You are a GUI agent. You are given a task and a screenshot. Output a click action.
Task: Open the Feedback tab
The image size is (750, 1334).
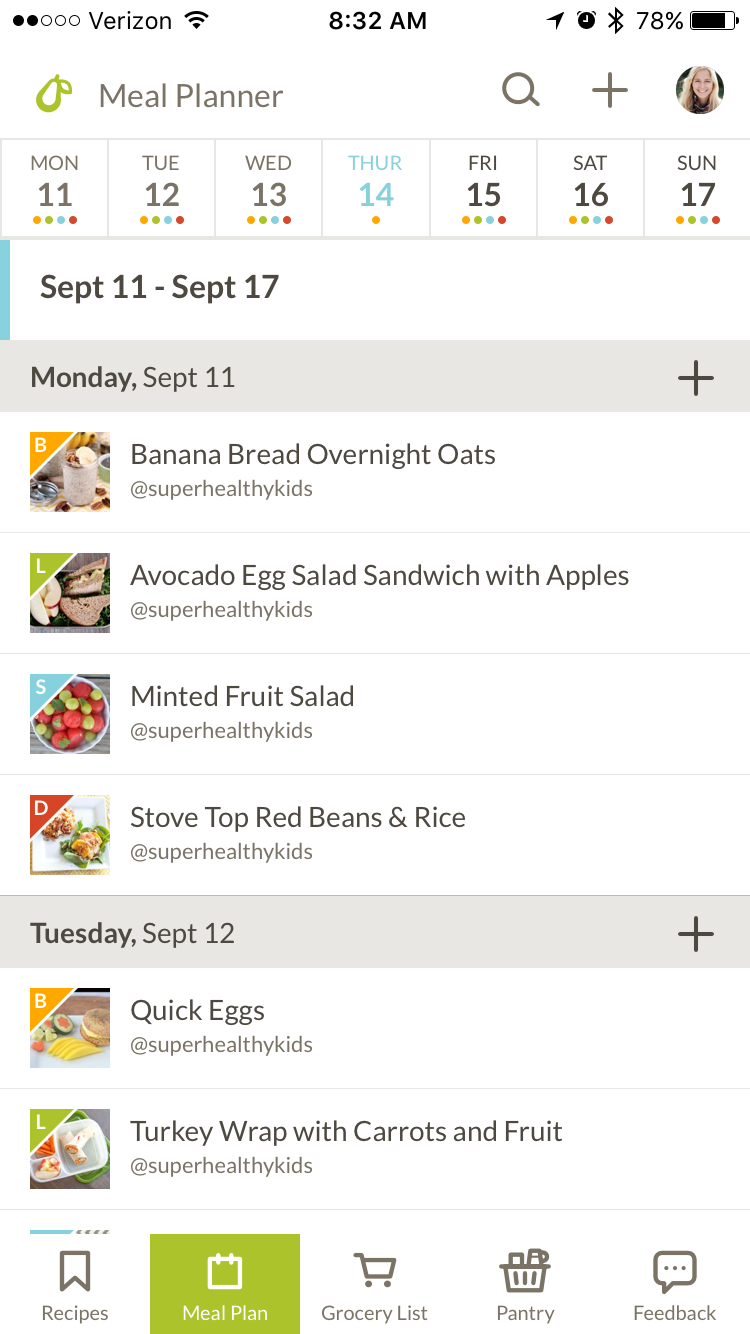(675, 1284)
